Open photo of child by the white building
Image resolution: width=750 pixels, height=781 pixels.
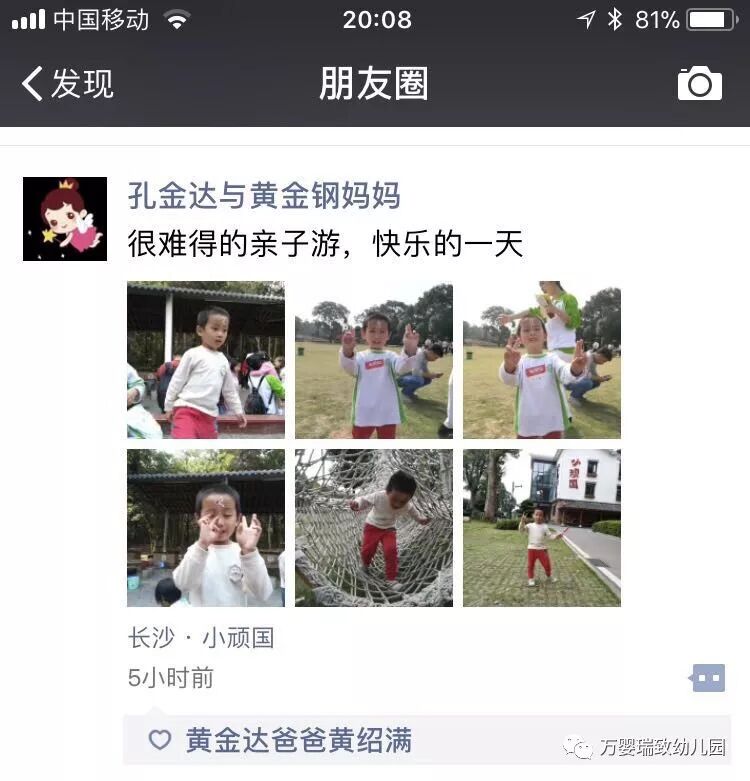[542, 528]
